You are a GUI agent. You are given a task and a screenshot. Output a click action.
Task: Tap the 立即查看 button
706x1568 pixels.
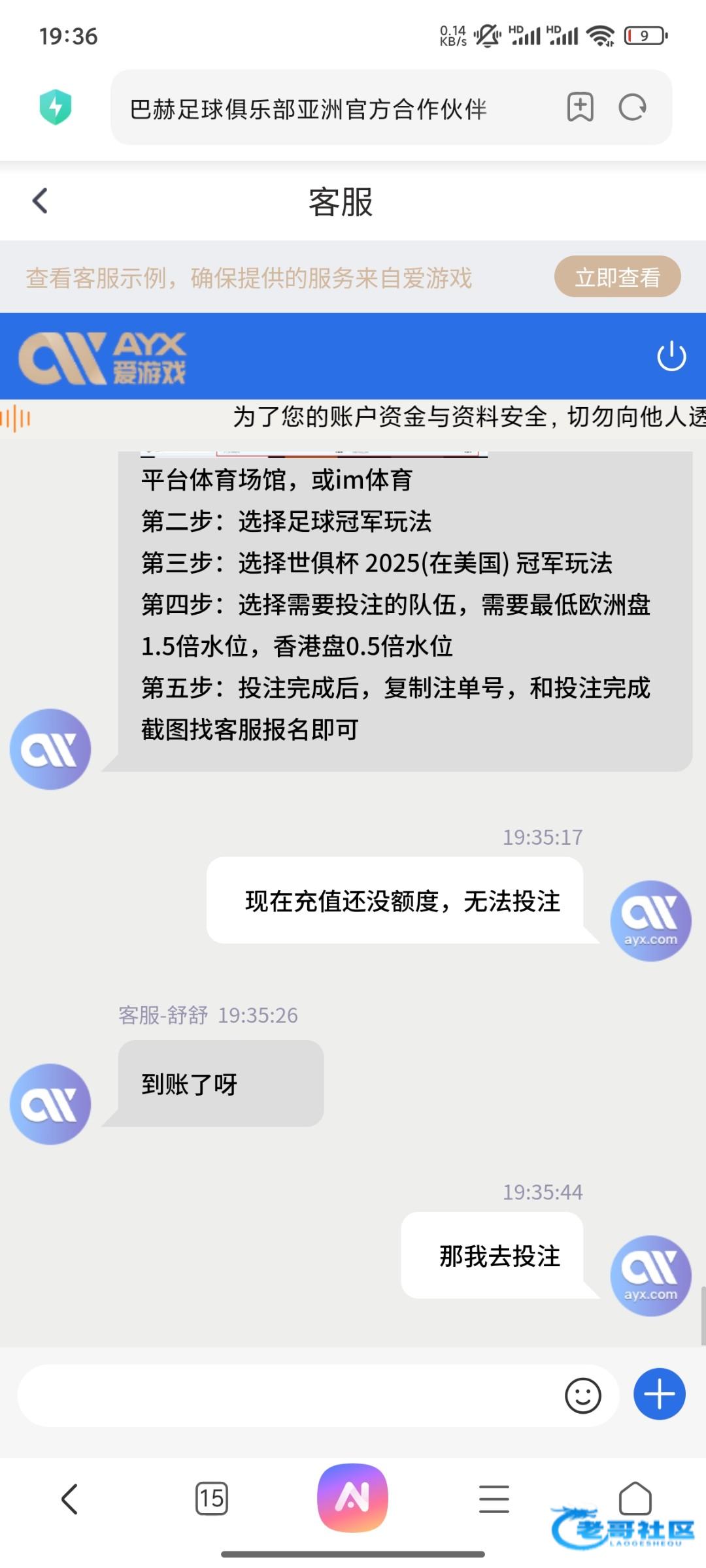(617, 277)
